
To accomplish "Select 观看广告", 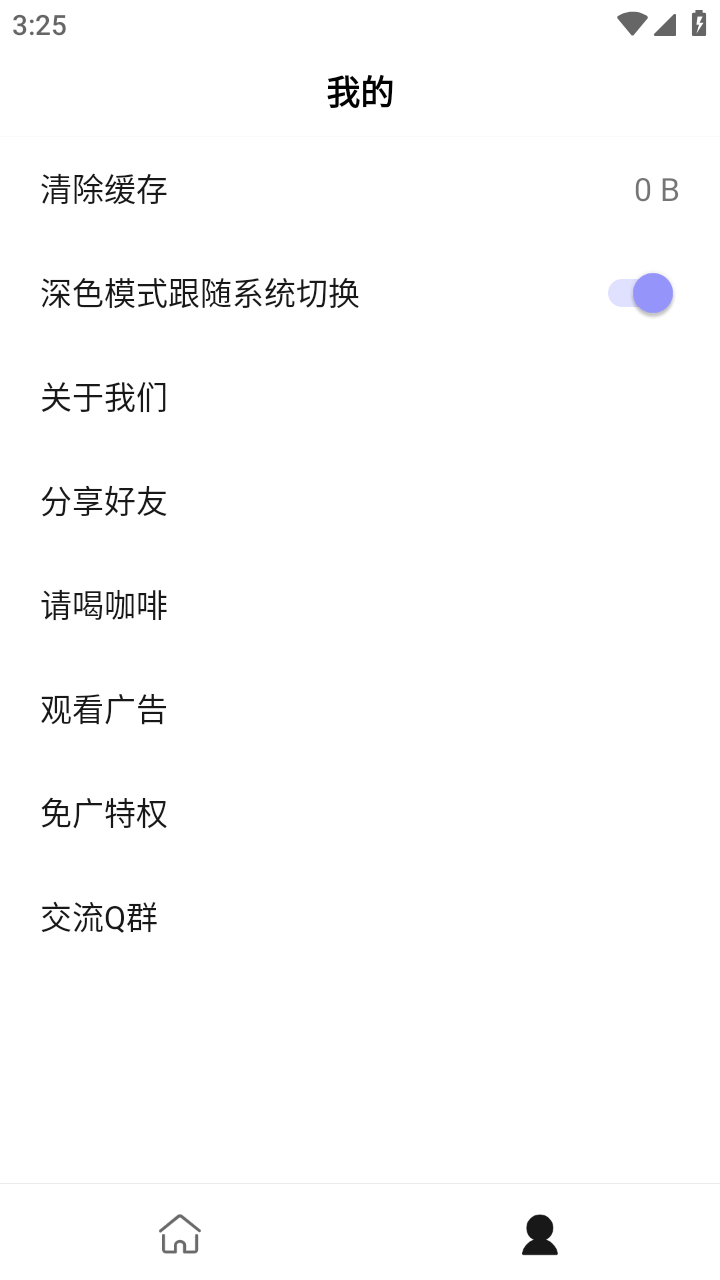I will point(360,709).
